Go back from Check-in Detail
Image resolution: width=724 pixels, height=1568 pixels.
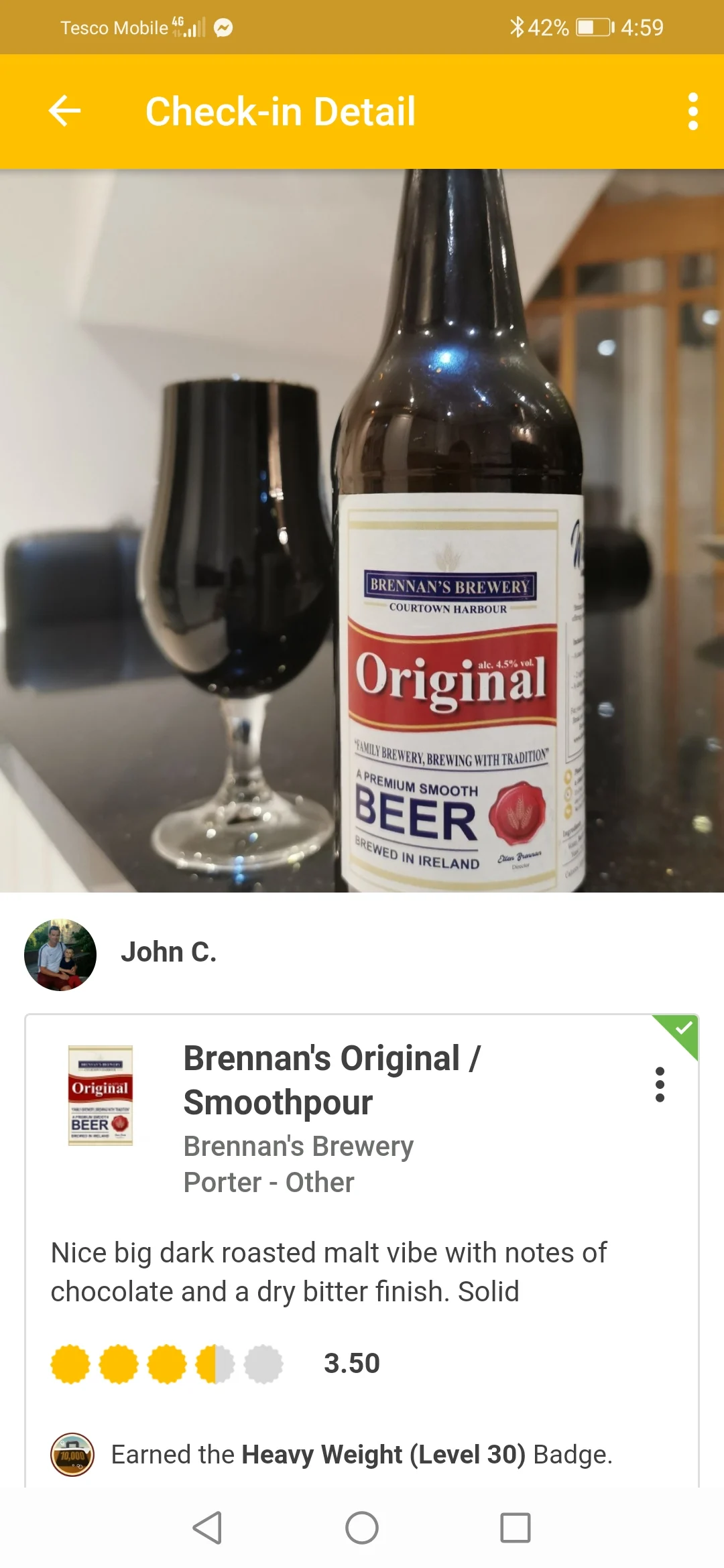click(65, 111)
